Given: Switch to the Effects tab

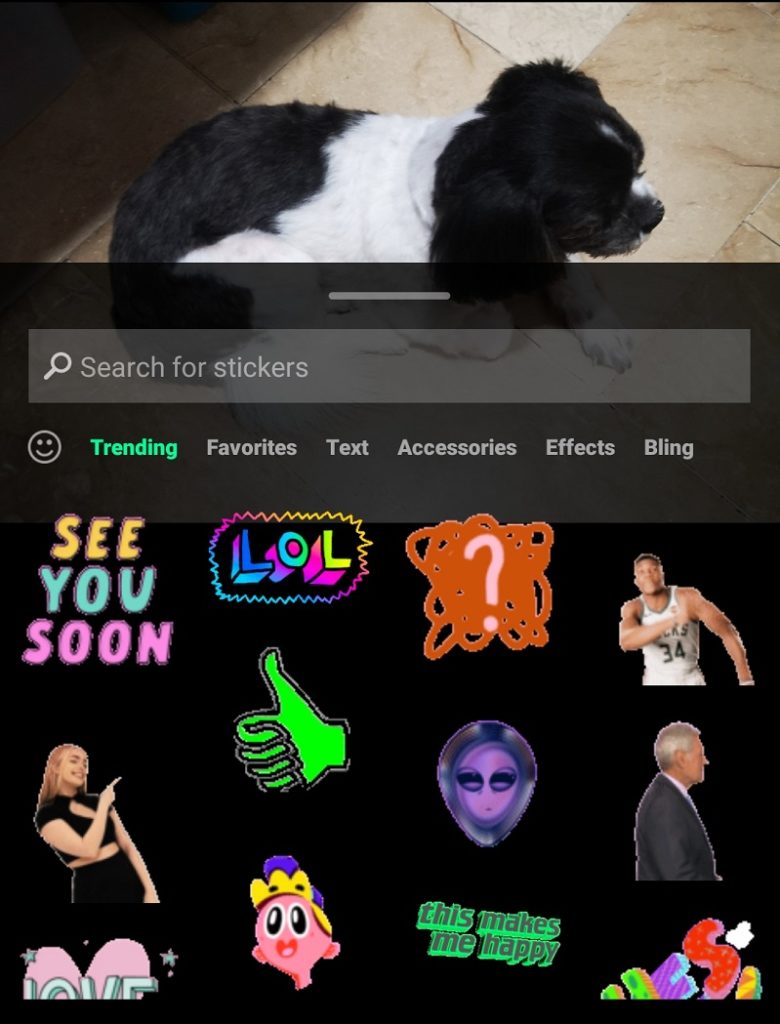Looking at the screenshot, I should coord(580,447).
